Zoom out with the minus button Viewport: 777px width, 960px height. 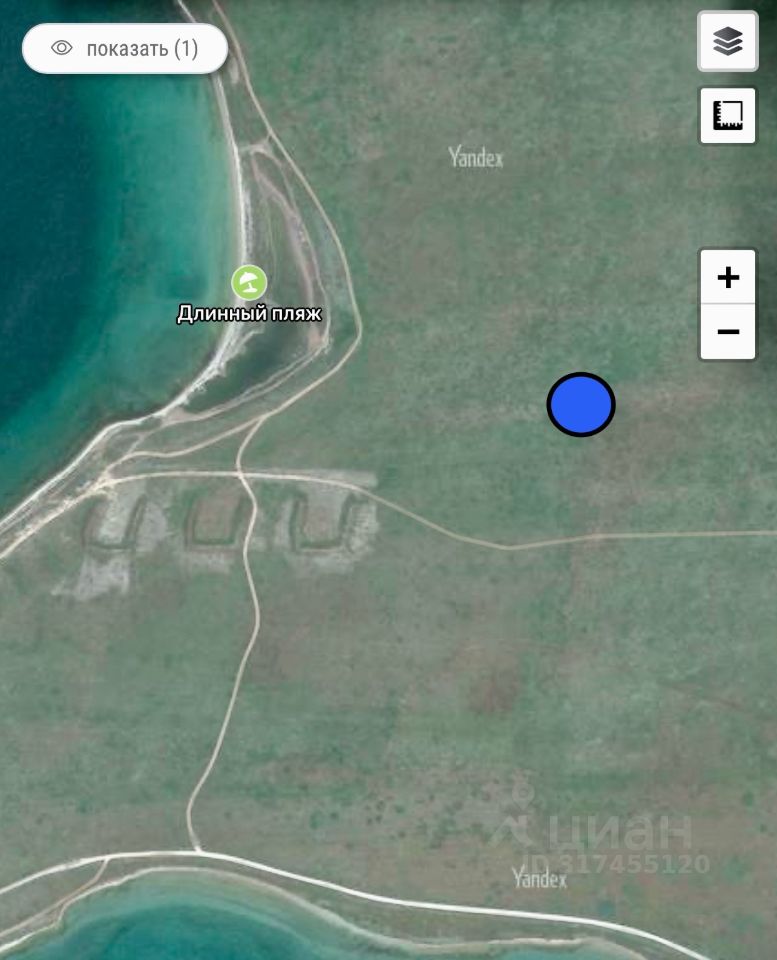pyautogui.click(x=728, y=332)
